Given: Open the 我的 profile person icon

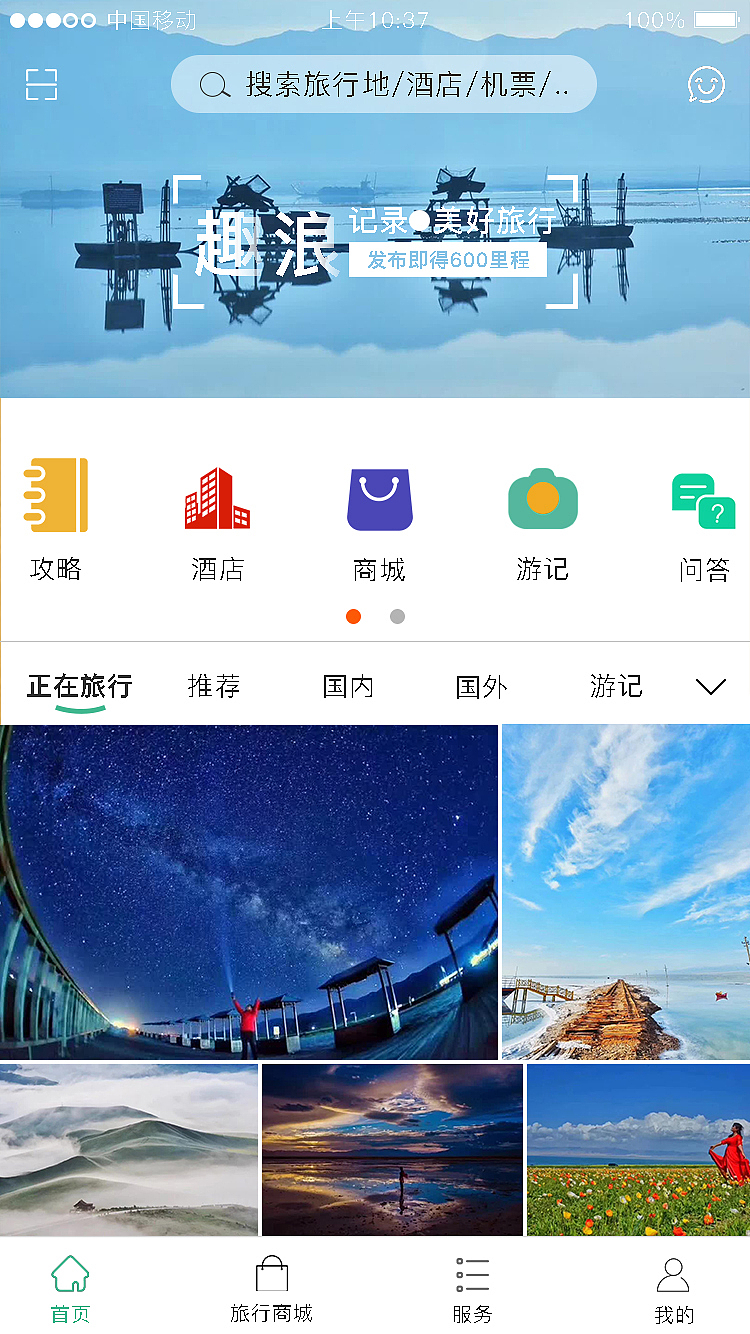Looking at the screenshot, I should (672, 1273).
